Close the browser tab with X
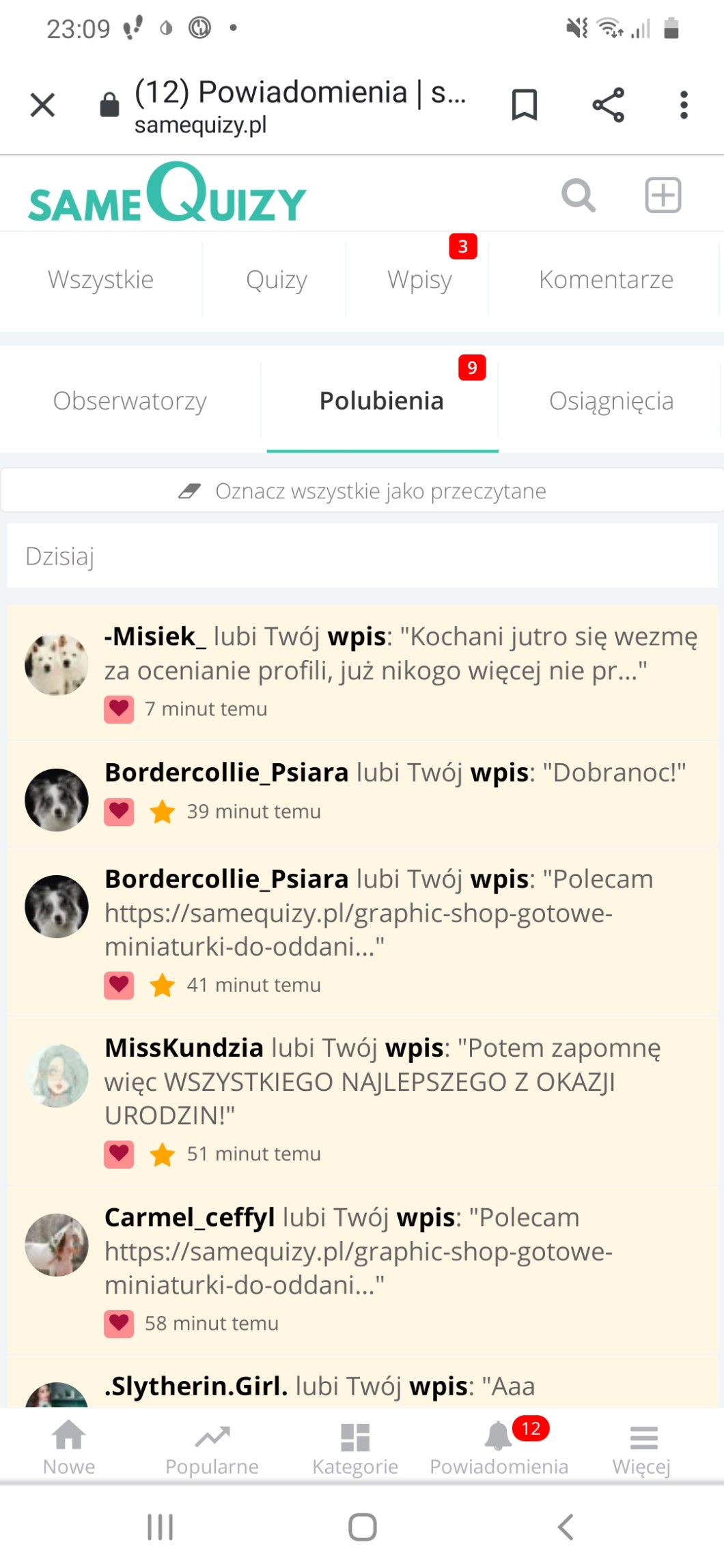Image resolution: width=724 pixels, height=1568 pixels. (x=42, y=105)
